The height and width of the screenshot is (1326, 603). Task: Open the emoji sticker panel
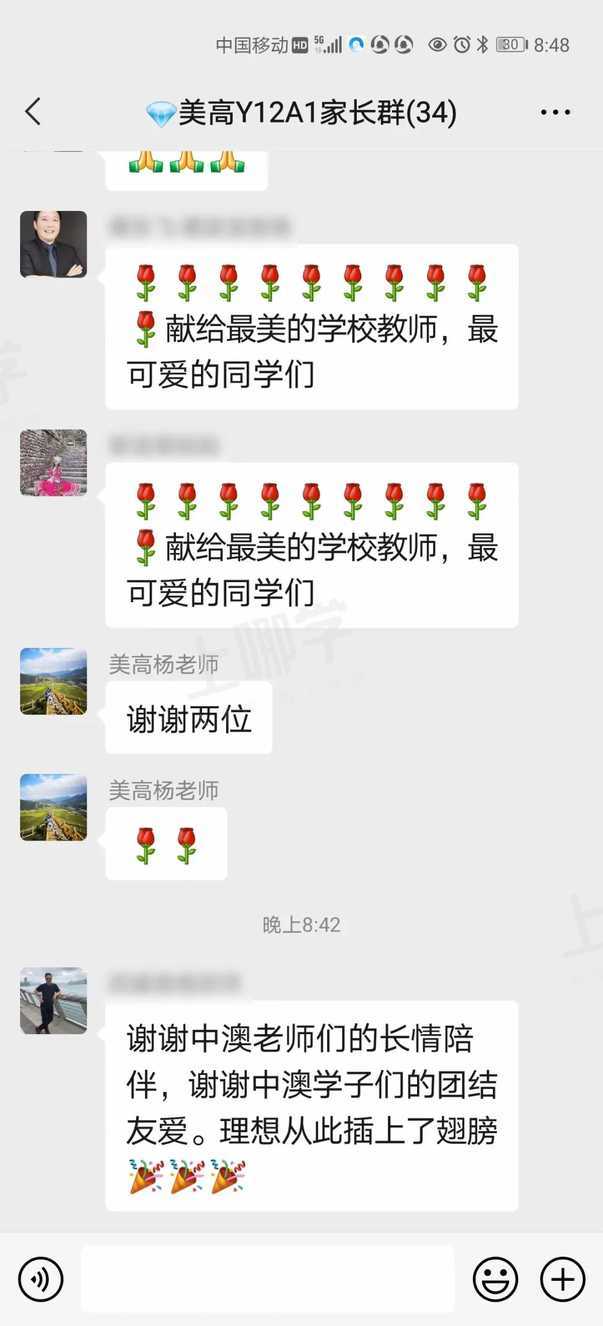495,1279
